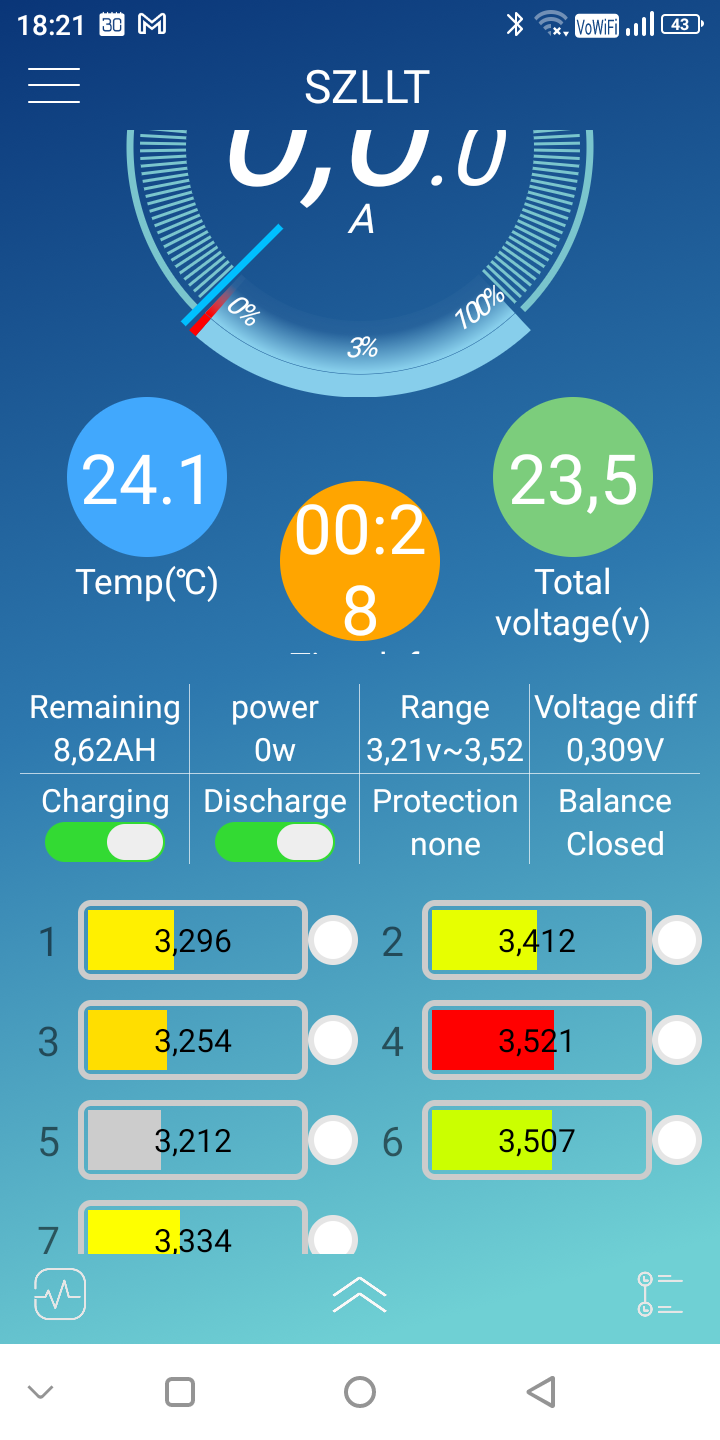Tap the balance indicator for cell 4
720x1440 pixels.
pos(677,1040)
